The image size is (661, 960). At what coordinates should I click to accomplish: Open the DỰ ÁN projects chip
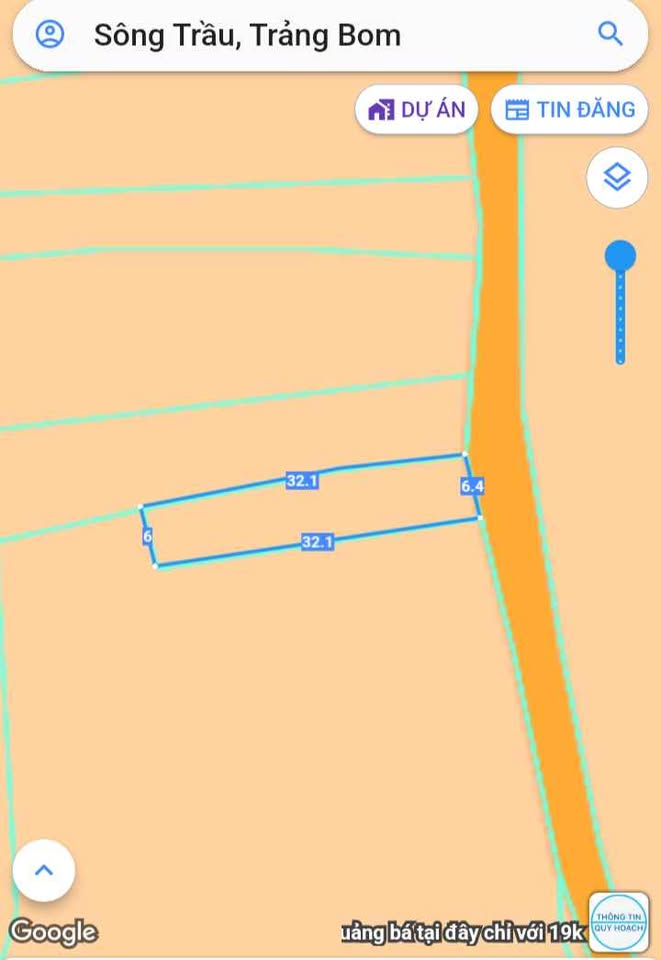click(417, 110)
